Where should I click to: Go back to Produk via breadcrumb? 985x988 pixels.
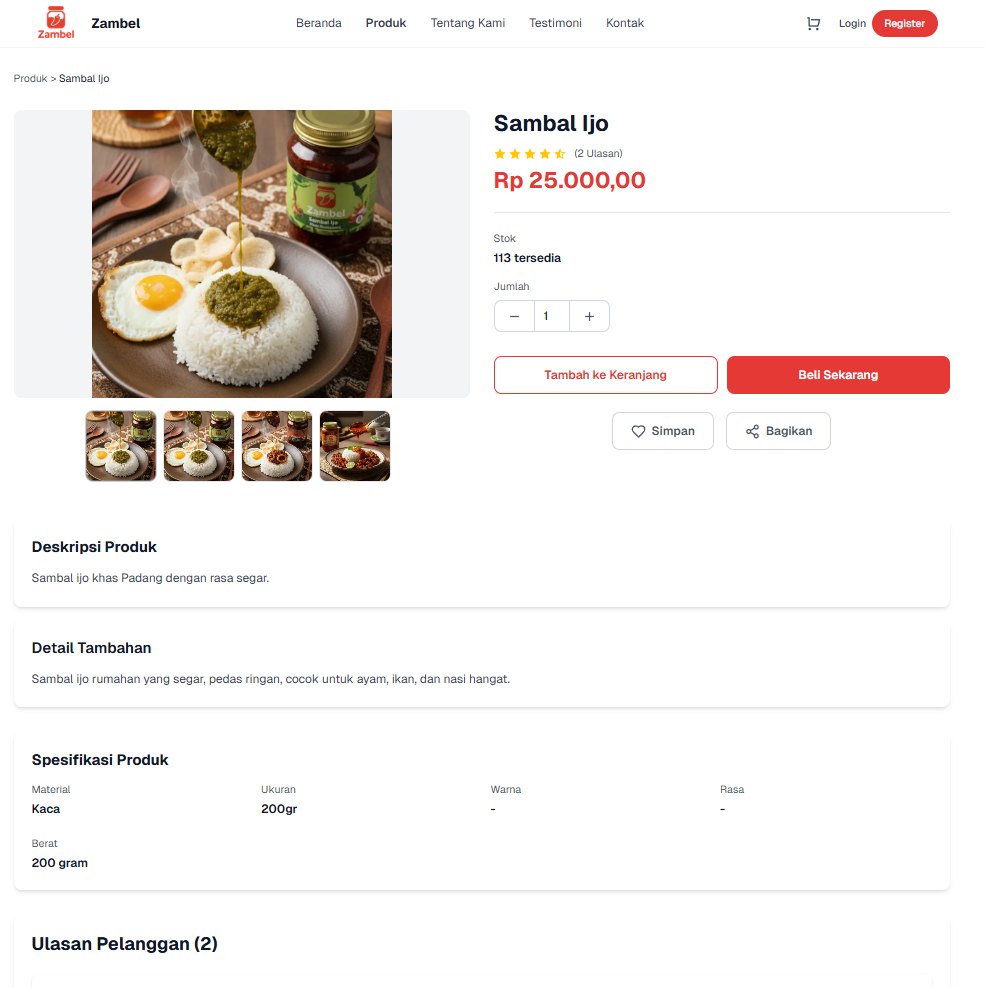click(30, 78)
